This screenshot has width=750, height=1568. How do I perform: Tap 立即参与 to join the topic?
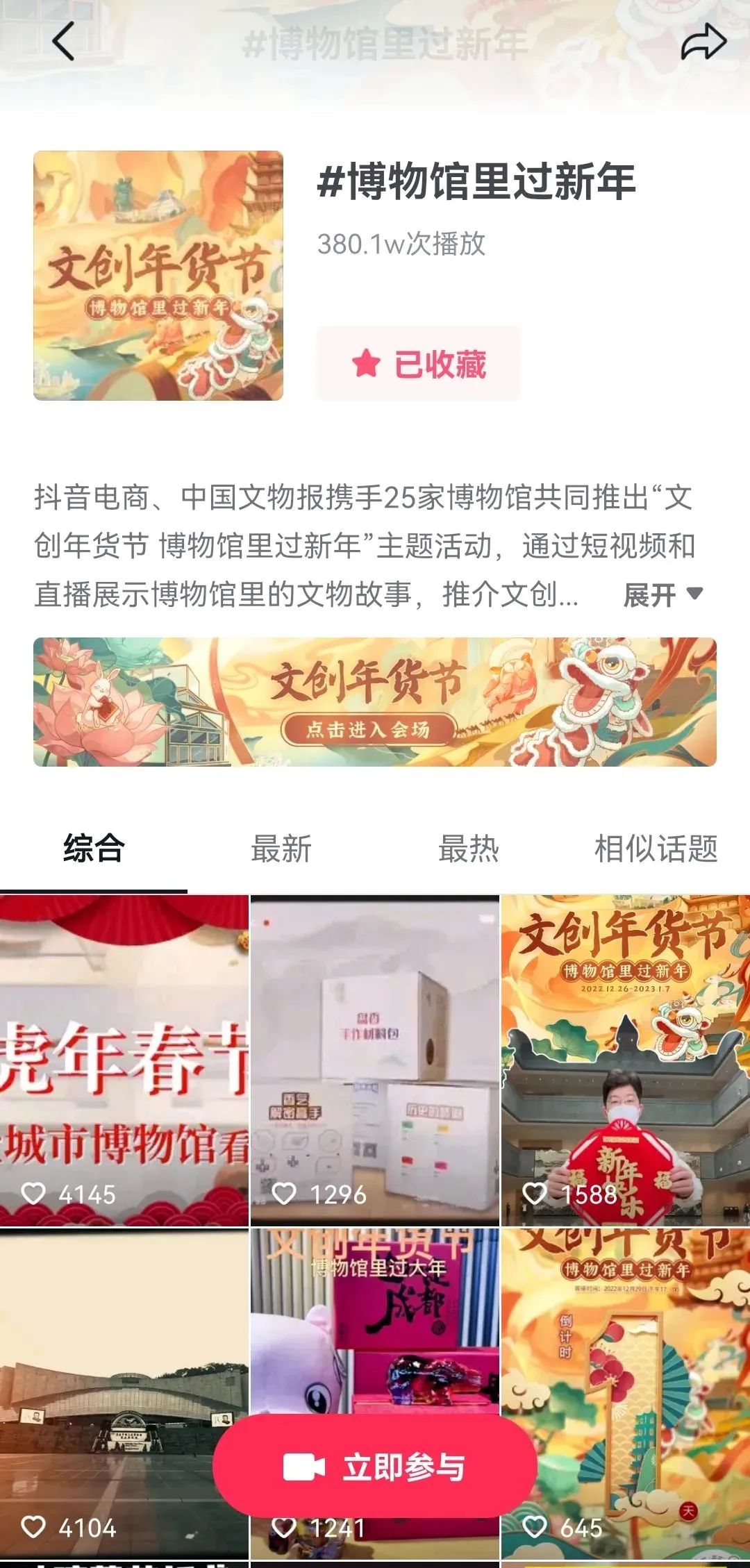click(x=375, y=1467)
